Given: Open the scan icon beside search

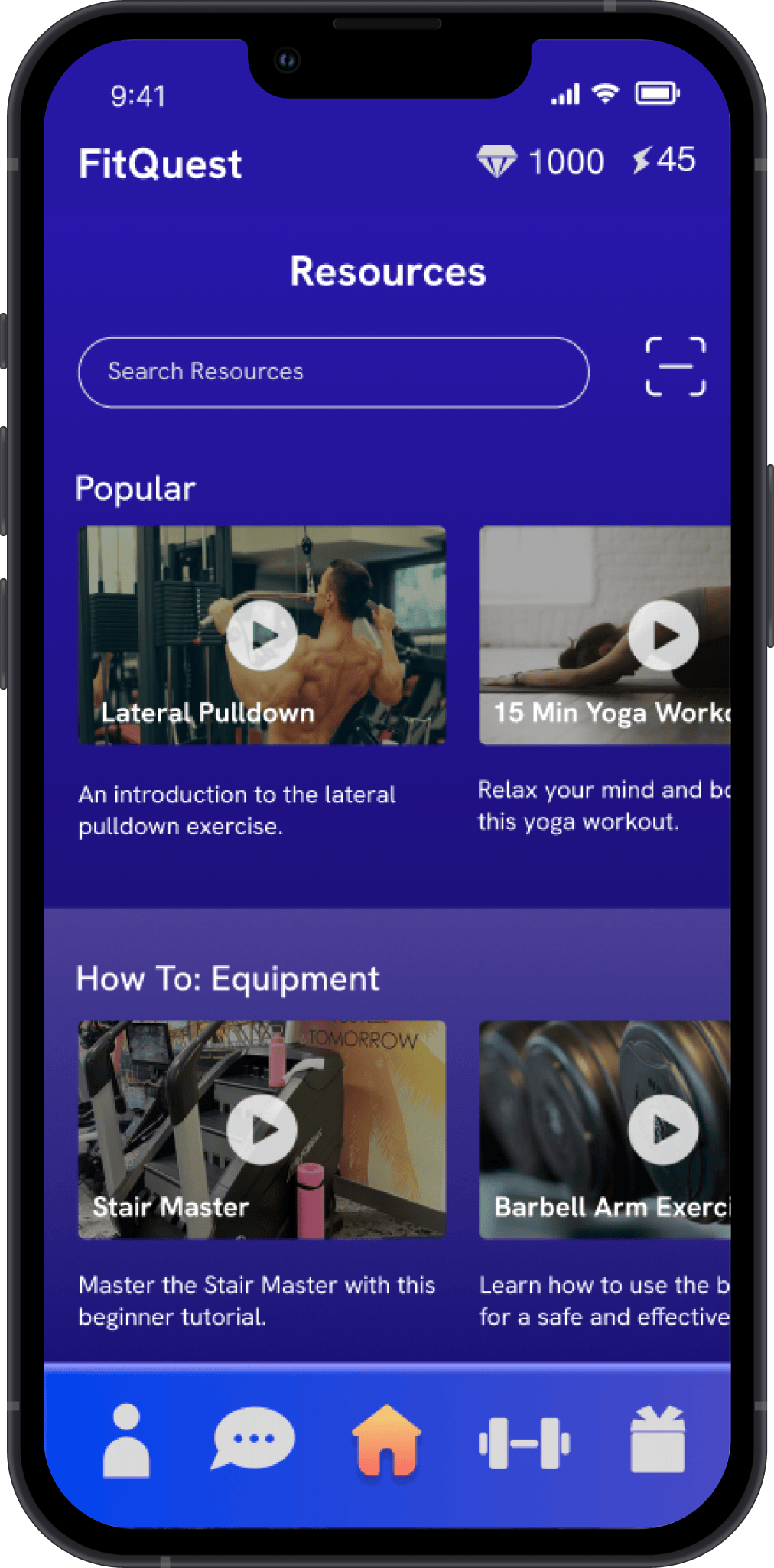Looking at the screenshot, I should (675, 367).
